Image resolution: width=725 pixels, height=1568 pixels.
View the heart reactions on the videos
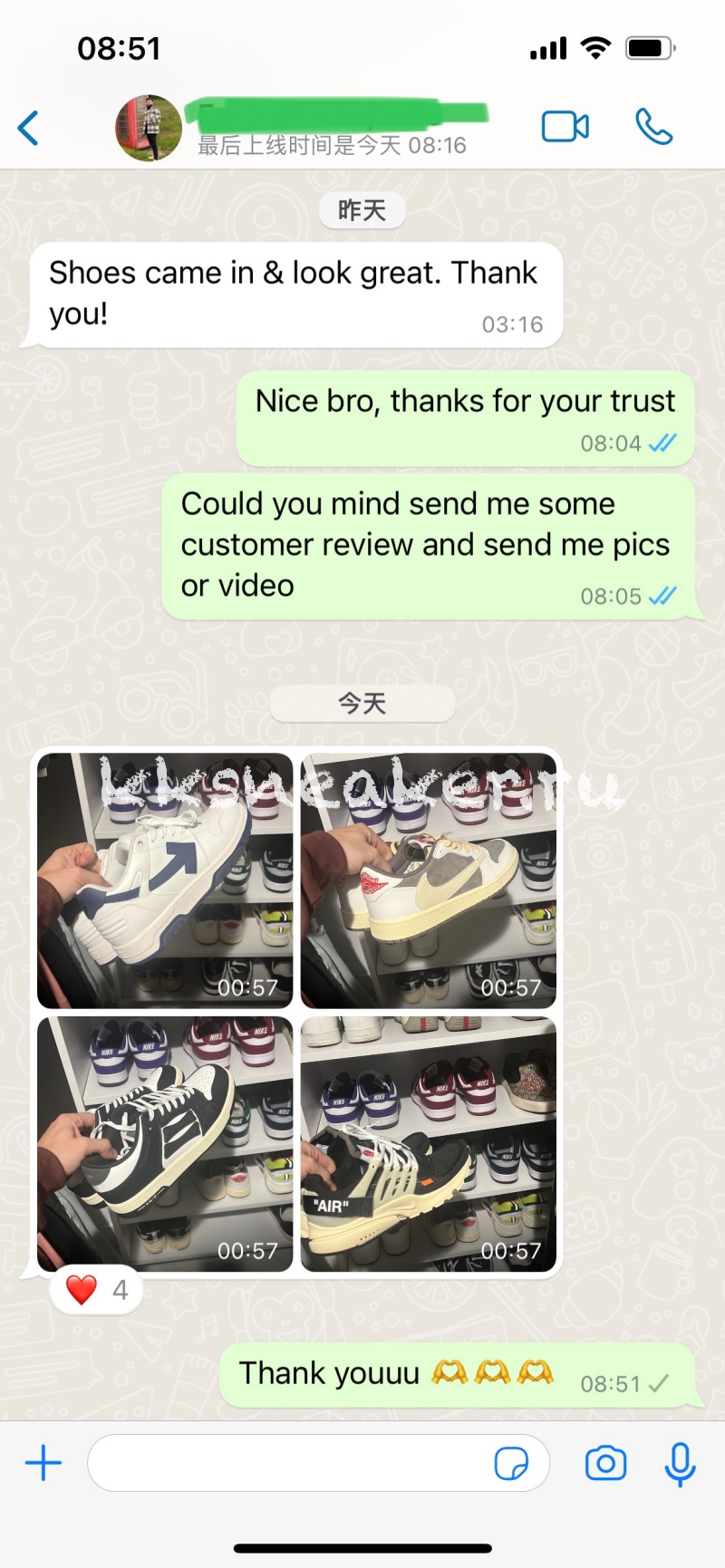coord(96,1290)
